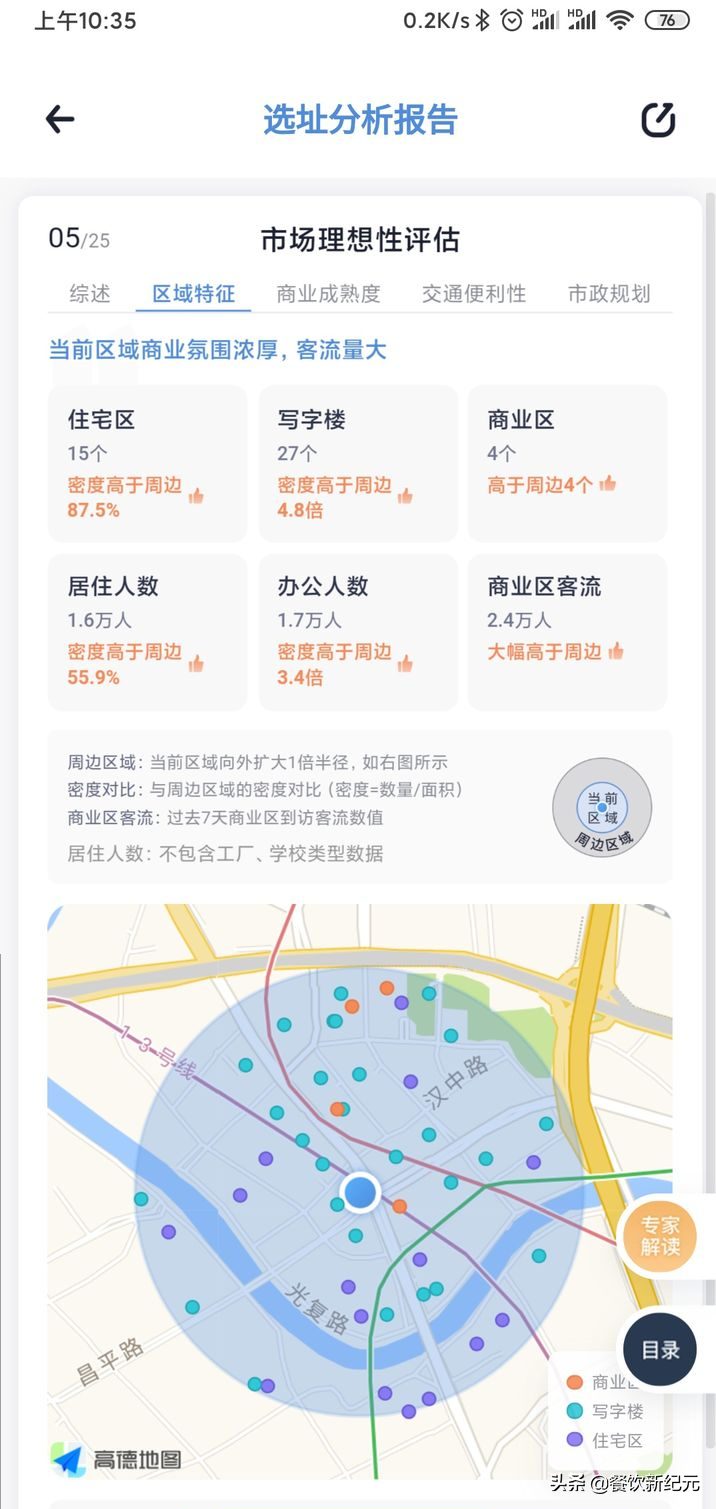The image size is (716, 1509).
Task: Switch to the 交通便利性 tab
Action: pyautogui.click(x=474, y=294)
